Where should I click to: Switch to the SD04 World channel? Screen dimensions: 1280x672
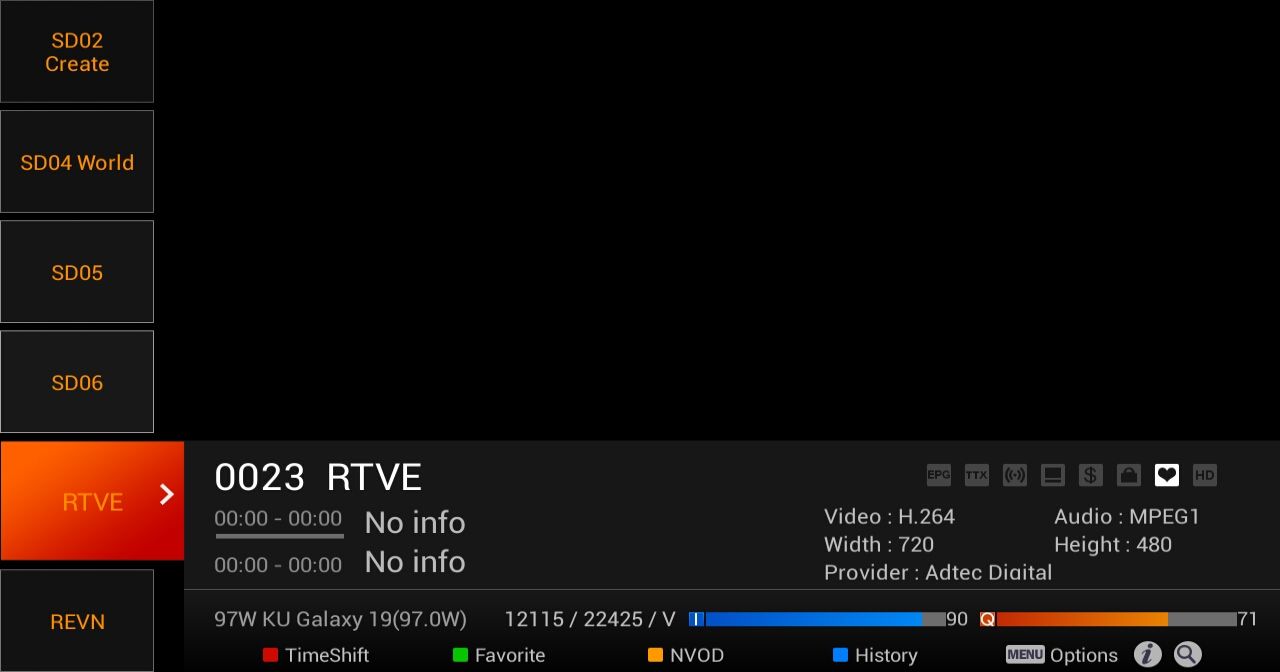77,162
